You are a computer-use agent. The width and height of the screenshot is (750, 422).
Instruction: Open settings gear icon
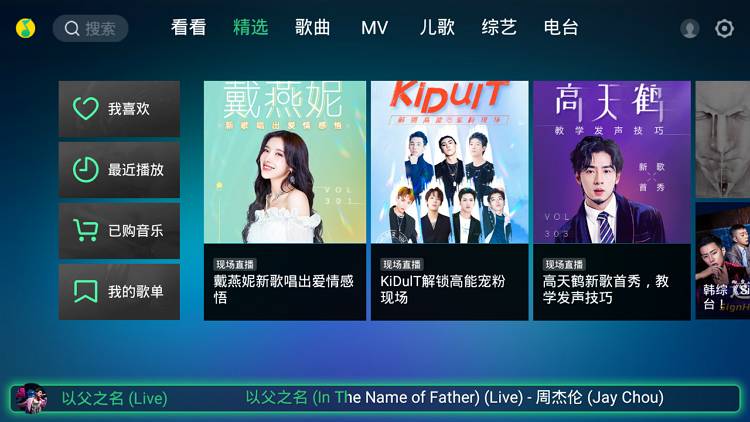tap(725, 29)
